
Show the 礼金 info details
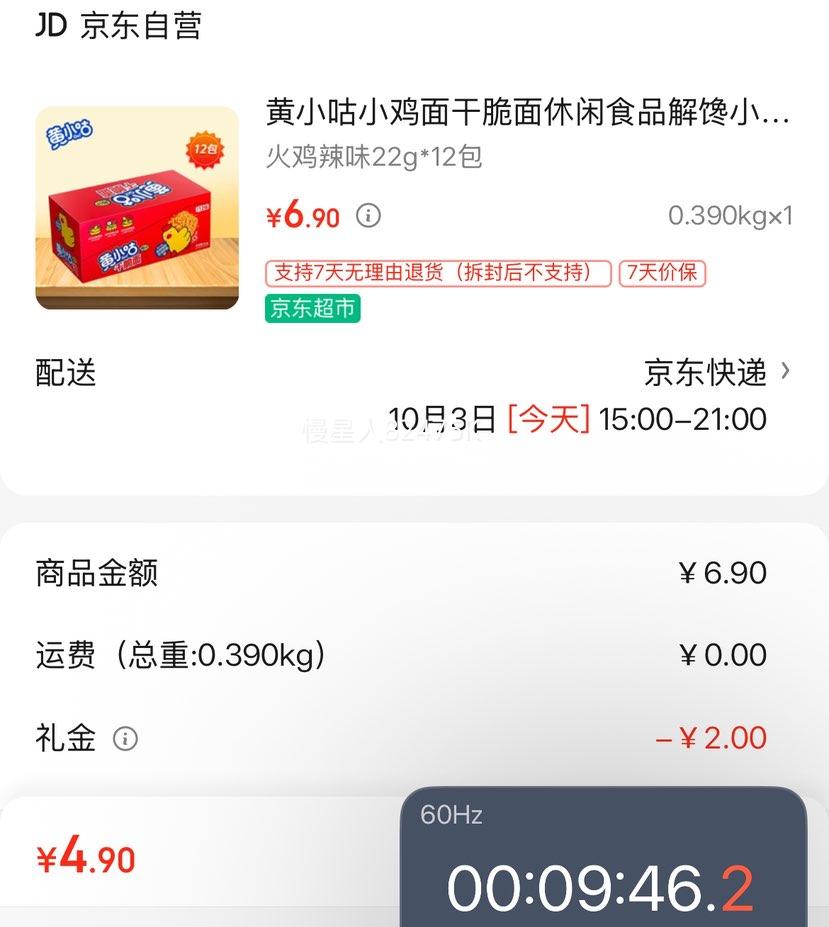click(x=125, y=739)
